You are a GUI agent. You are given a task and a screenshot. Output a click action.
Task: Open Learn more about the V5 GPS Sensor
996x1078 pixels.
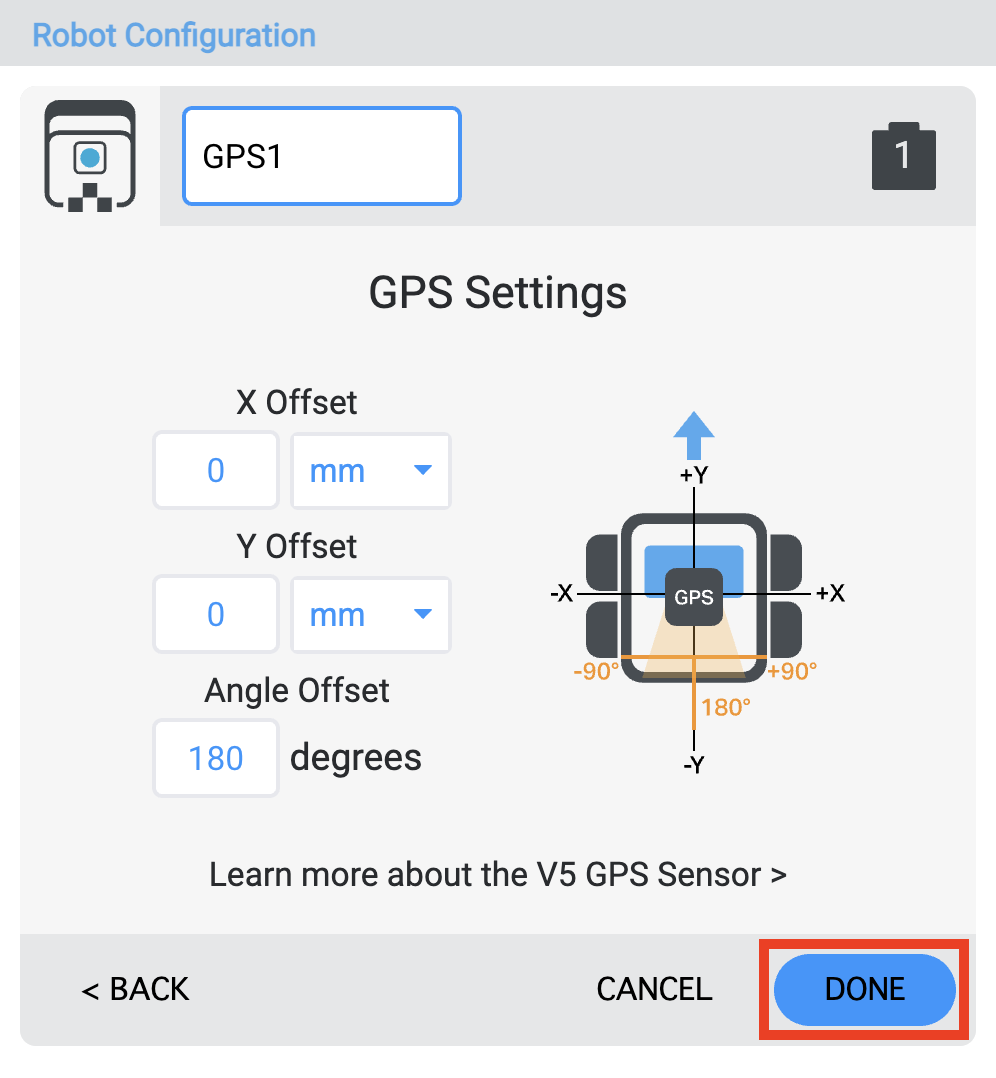click(x=498, y=875)
